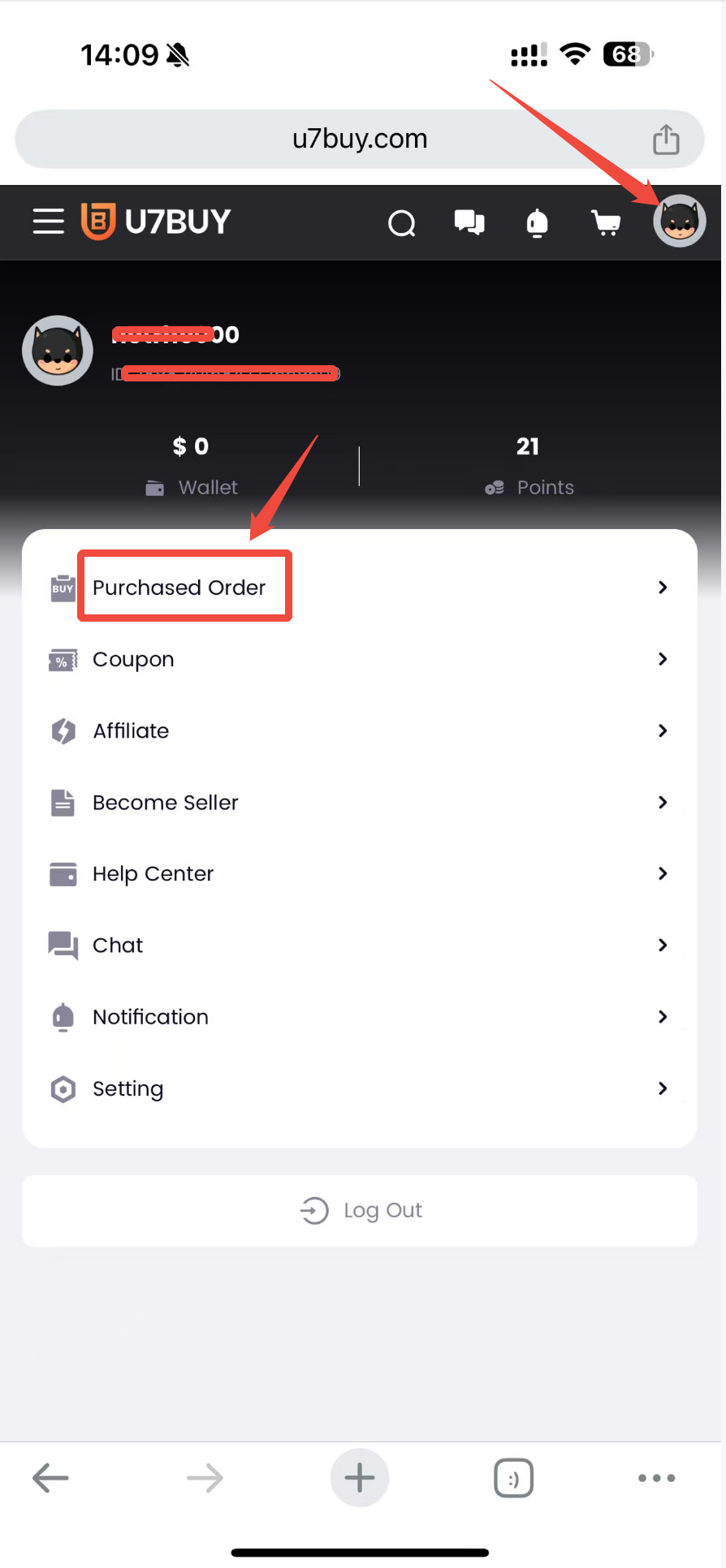
Task: Open the hamburger drawer menu
Action: pyautogui.click(x=48, y=221)
